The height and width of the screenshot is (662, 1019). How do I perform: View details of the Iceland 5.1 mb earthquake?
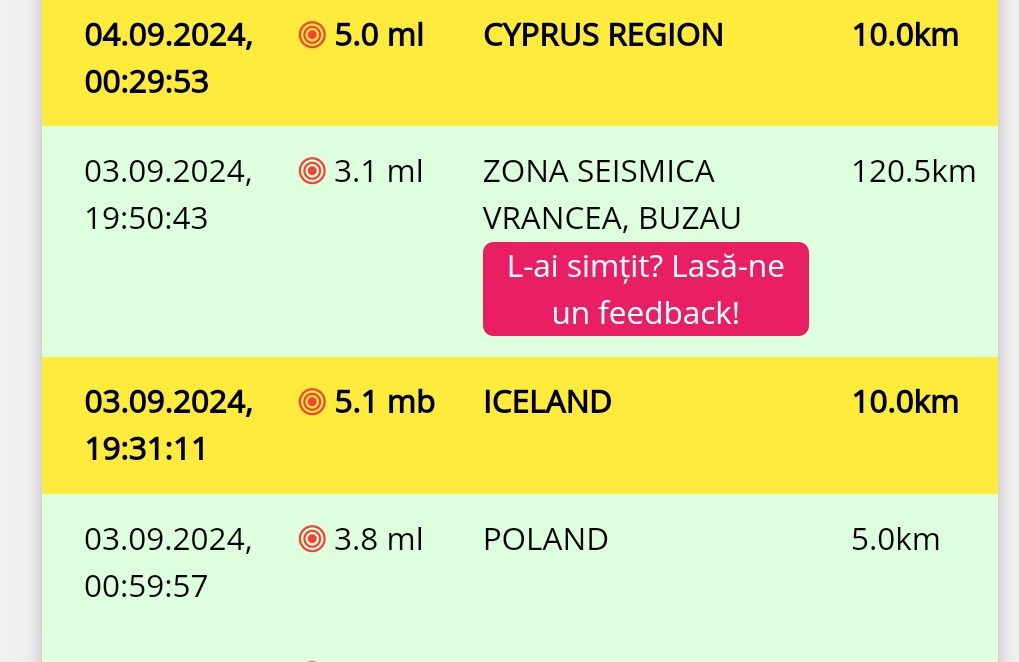(x=547, y=403)
